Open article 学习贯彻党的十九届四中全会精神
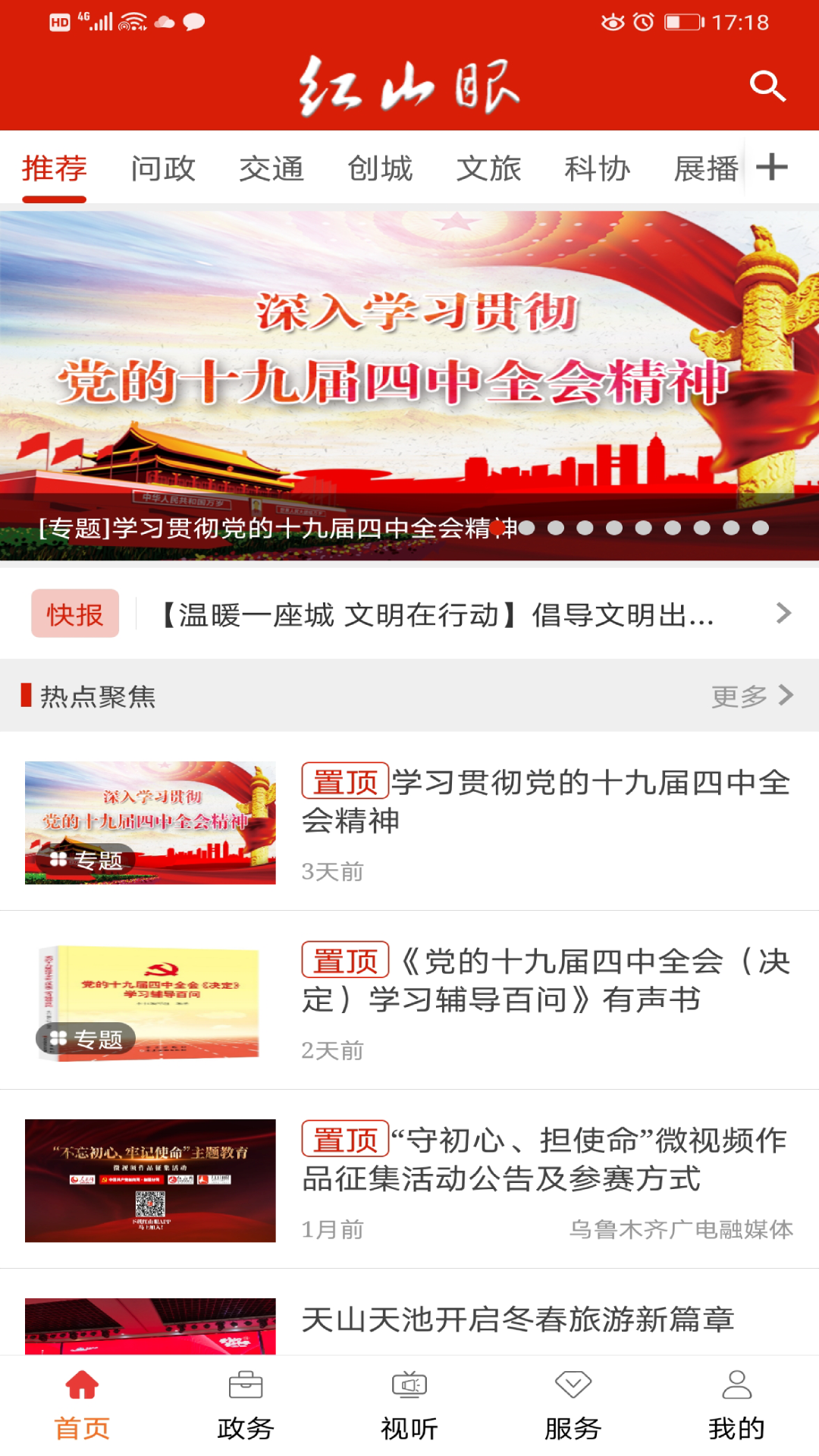Image resolution: width=819 pixels, height=1456 pixels. click(x=544, y=801)
